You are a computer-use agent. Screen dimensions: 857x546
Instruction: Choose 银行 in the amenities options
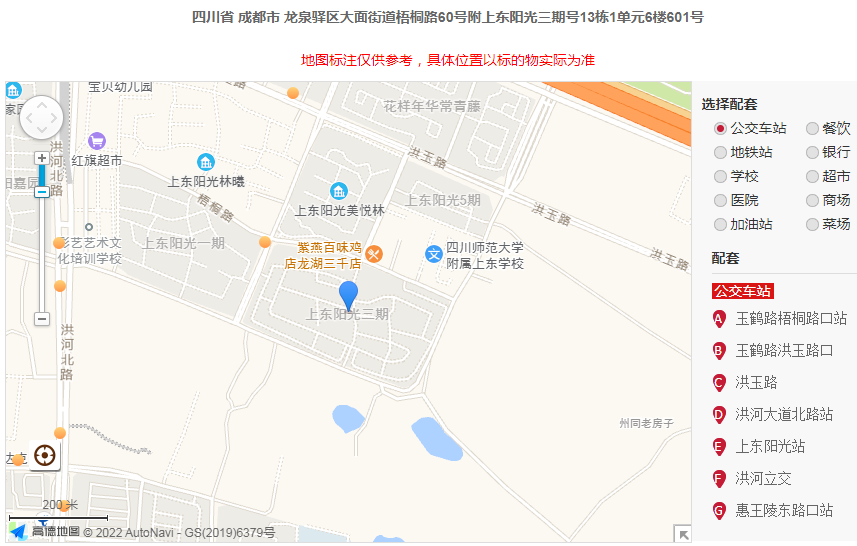(x=812, y=152)
